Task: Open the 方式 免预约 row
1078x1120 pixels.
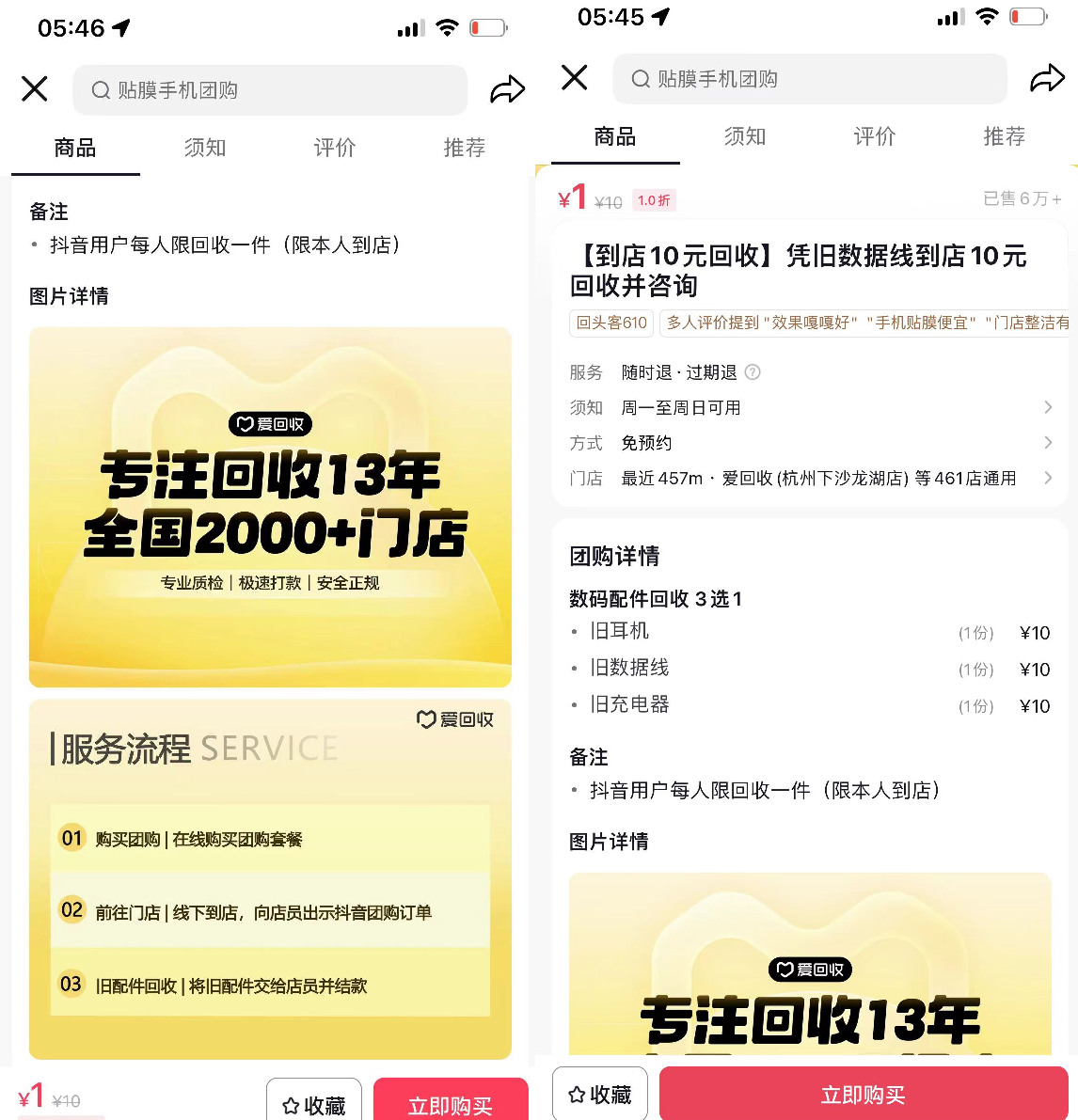Action: pyautogui.click(x=810, y=443)
